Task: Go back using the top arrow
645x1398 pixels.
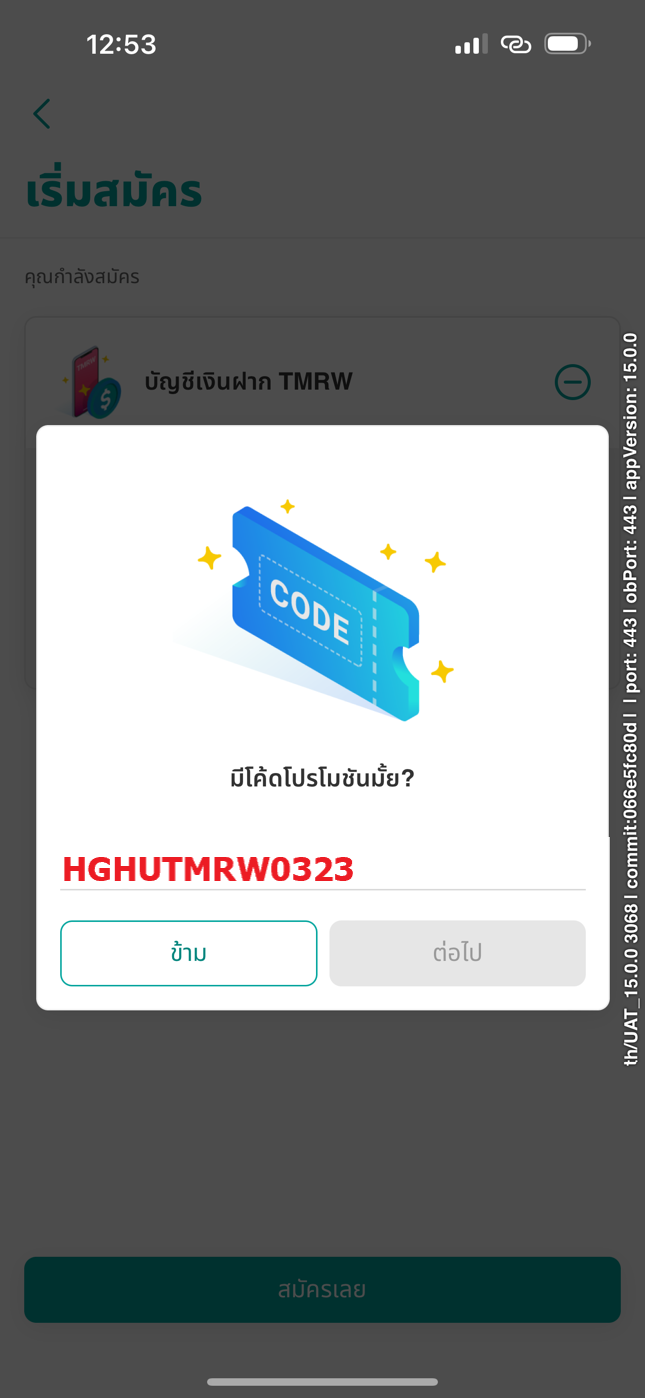Action: (x=42, y=114)
